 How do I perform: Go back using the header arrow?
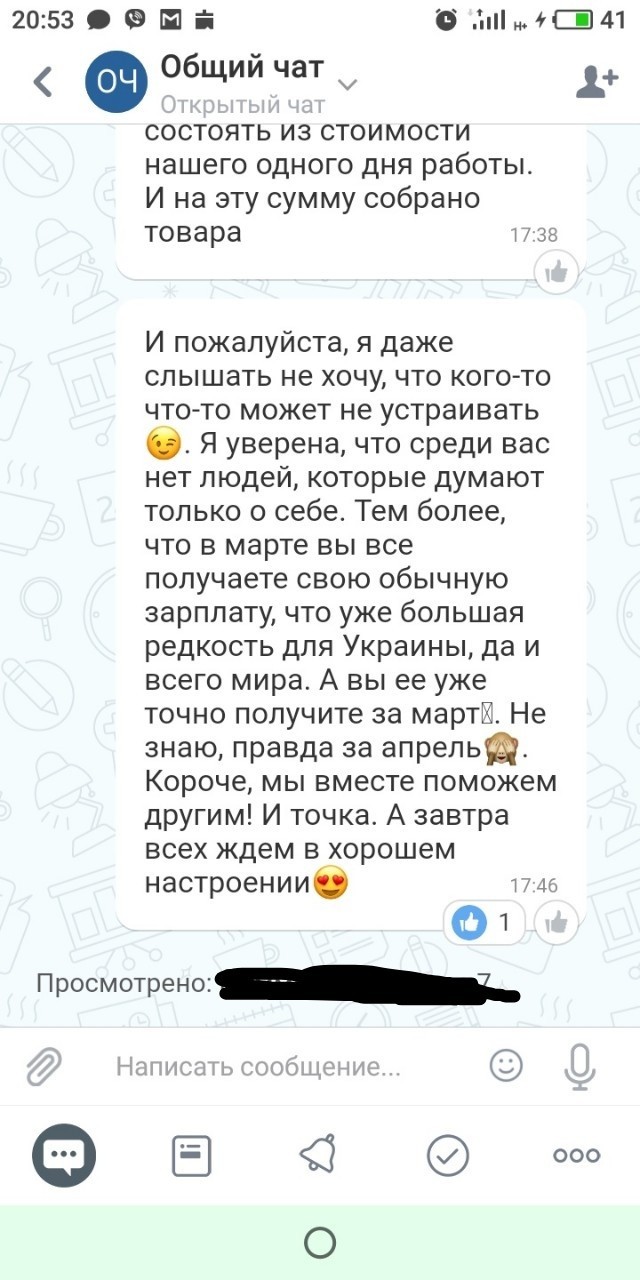click(43, 81)
